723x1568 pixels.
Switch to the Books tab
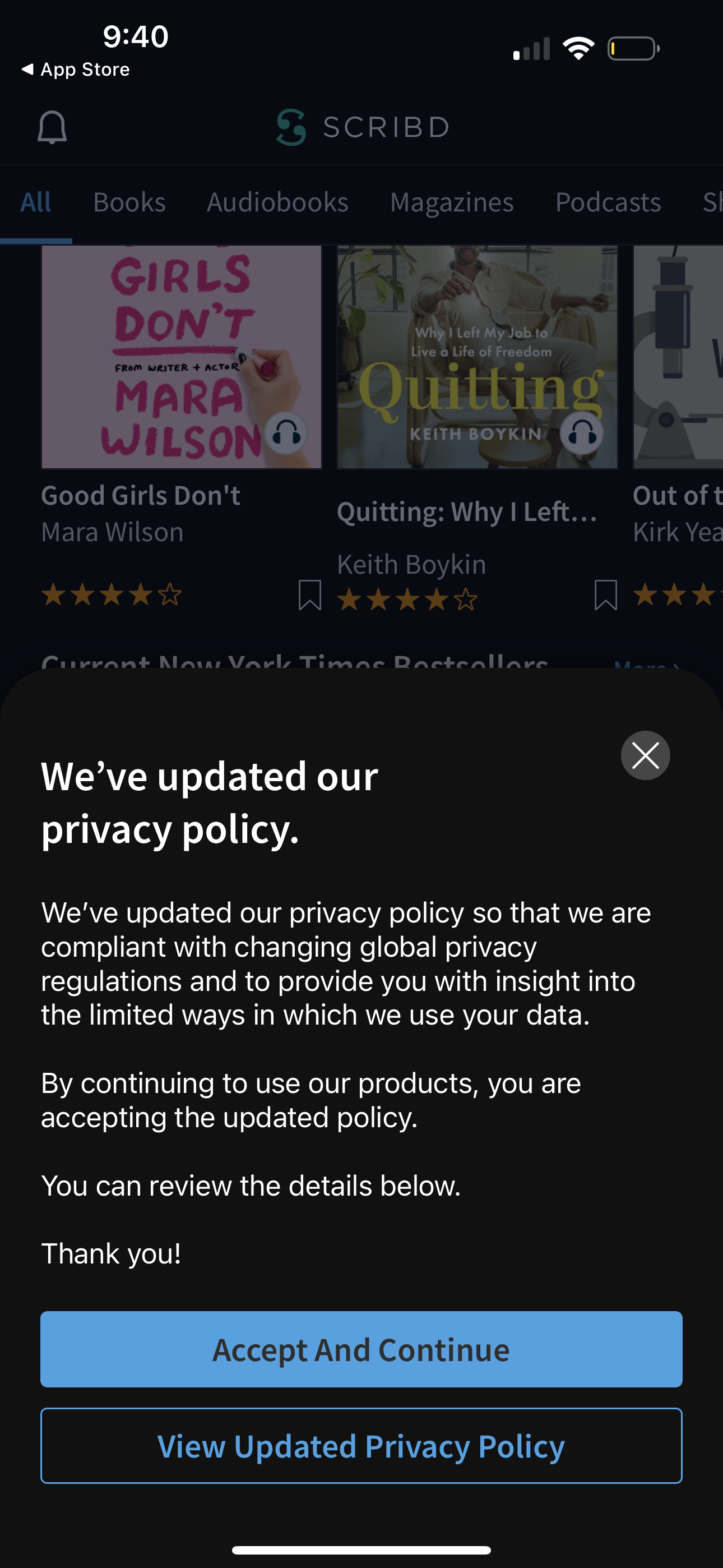(x=129, y=202)
